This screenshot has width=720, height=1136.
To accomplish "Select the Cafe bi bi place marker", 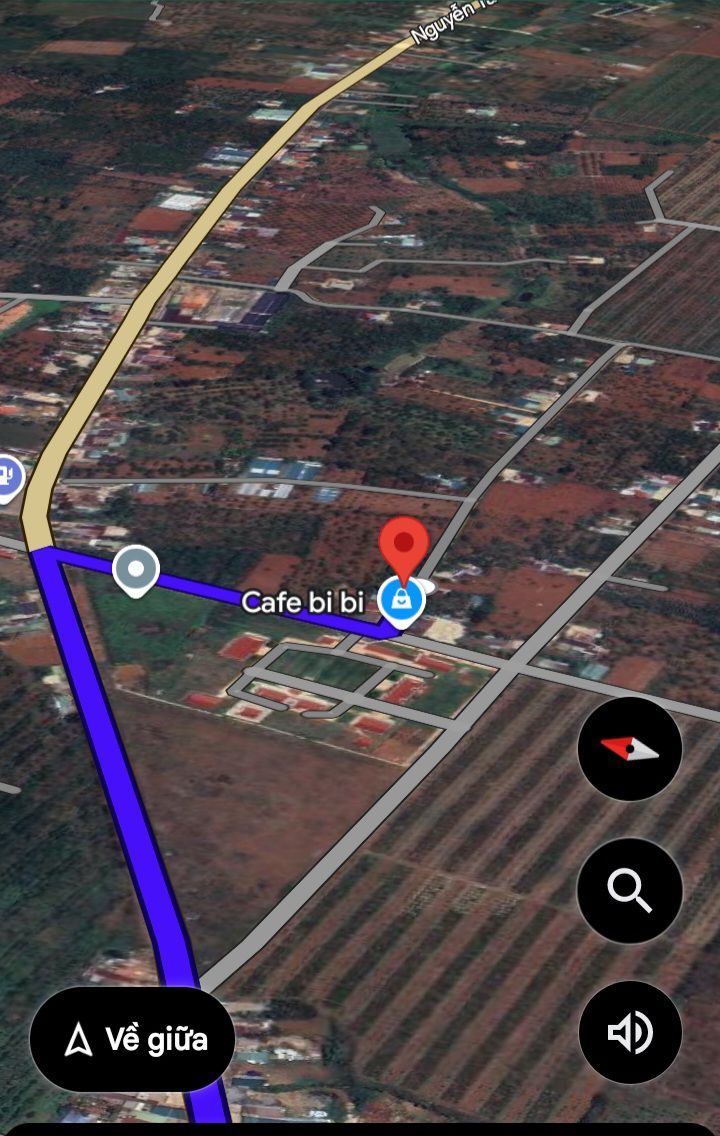I will coord(401,600).
